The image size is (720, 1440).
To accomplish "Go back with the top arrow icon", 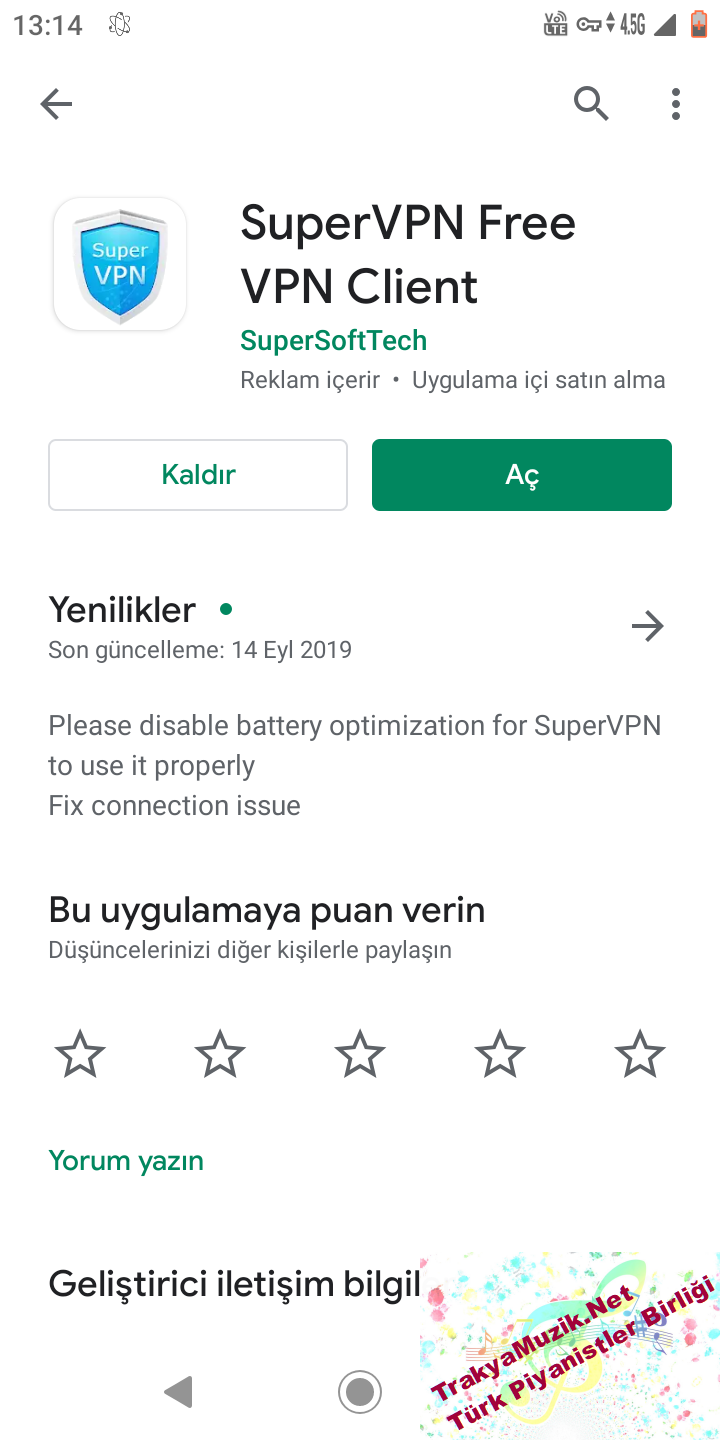I will click(56, 103).
